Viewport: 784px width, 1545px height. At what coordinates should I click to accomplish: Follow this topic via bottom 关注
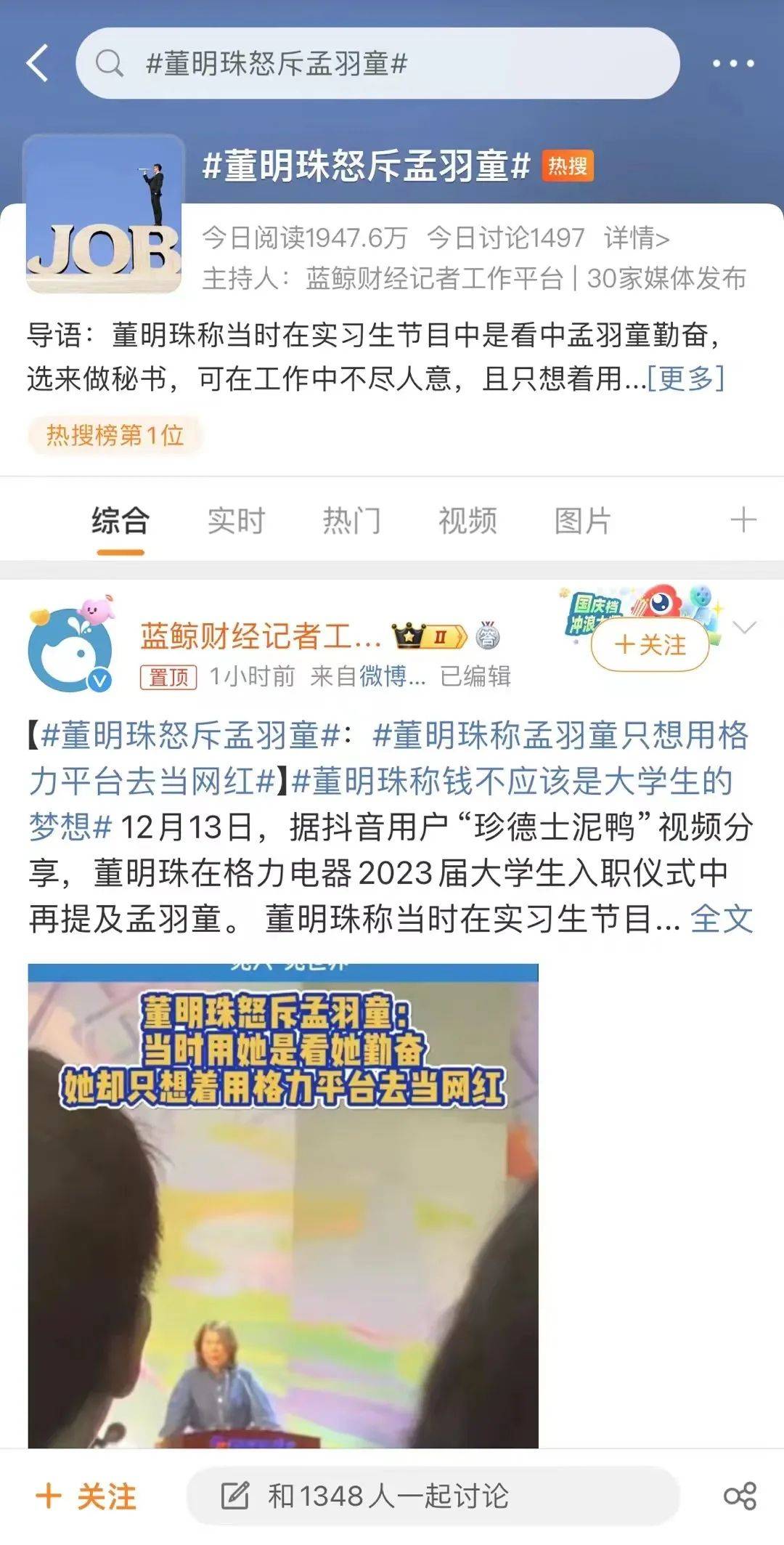point(86,1497)
